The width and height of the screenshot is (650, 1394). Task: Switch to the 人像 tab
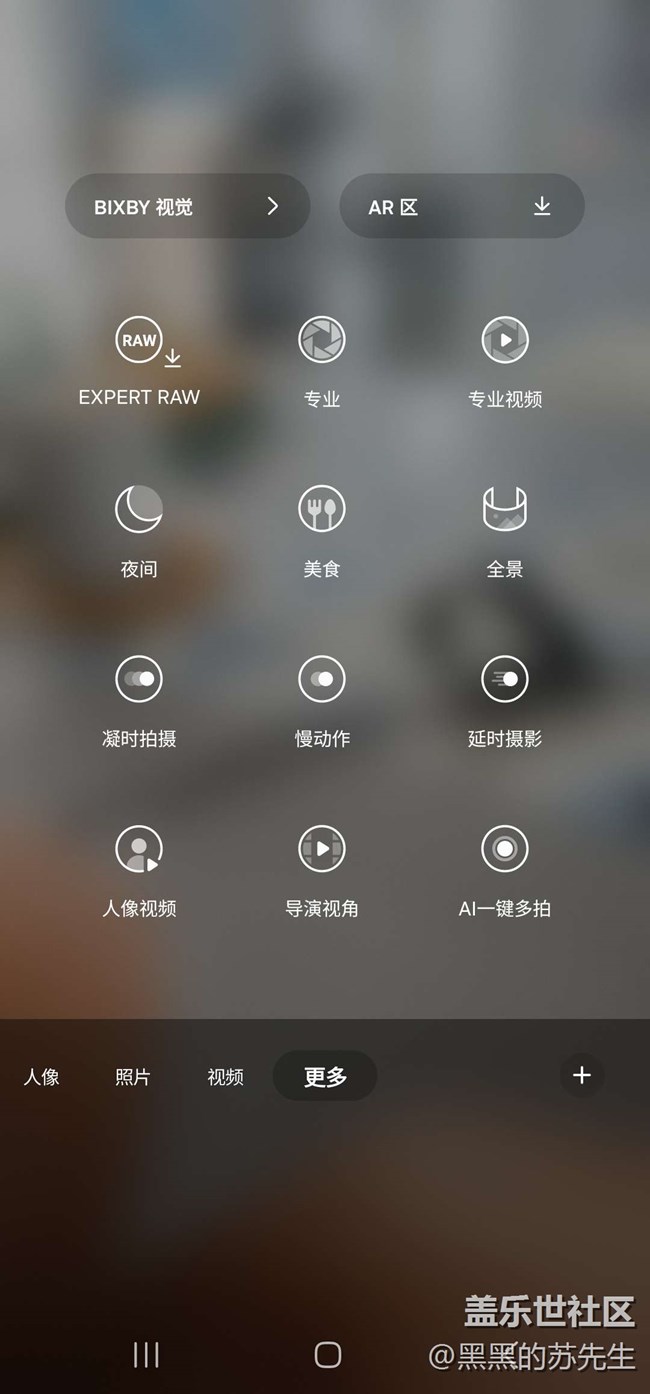(42, 1076)
